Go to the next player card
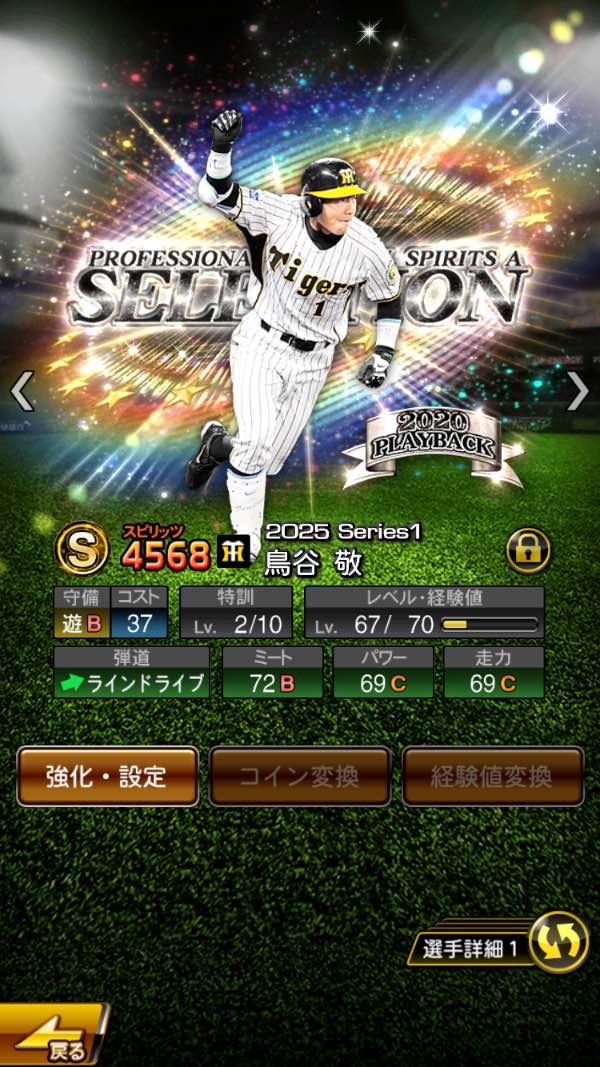 578,391
